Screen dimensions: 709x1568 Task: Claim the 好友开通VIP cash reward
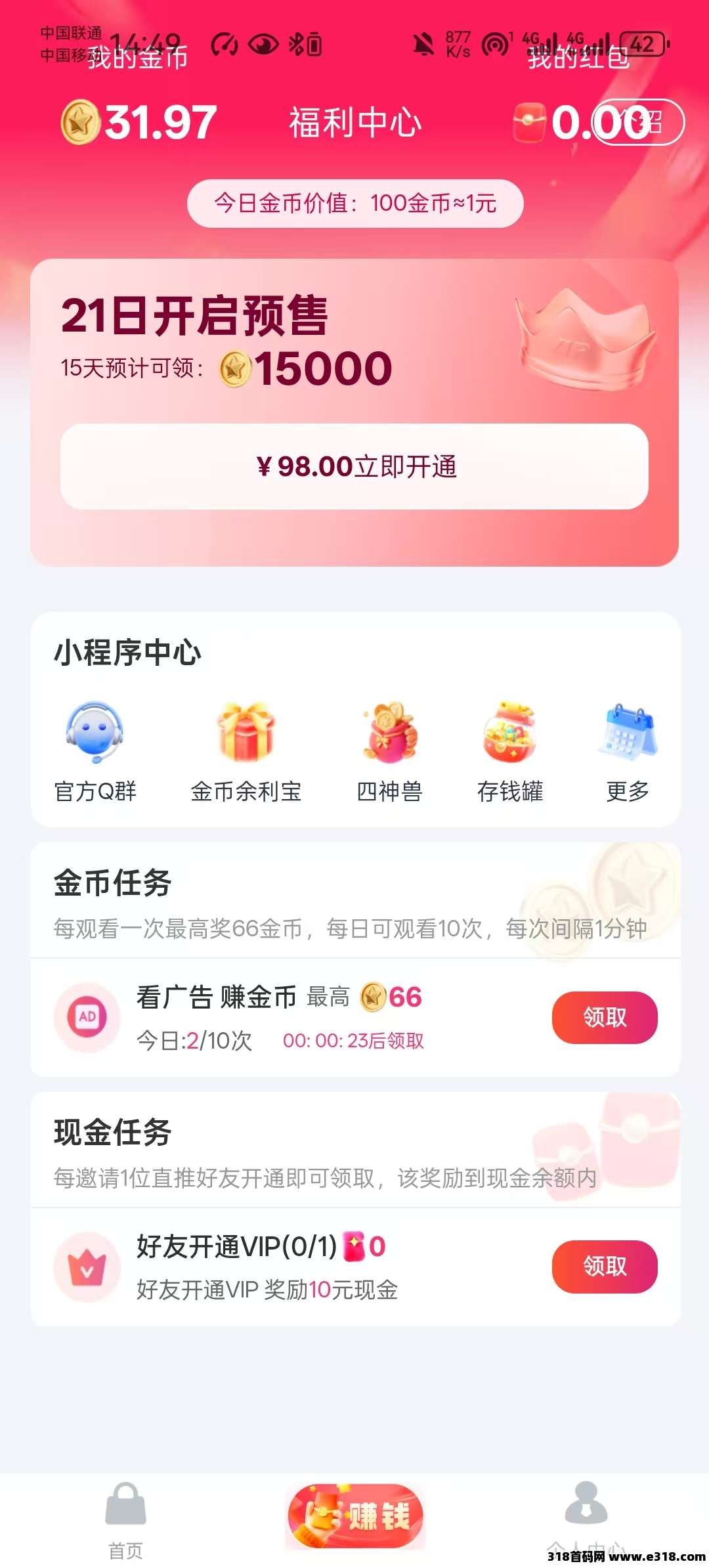click(x=604, y=1266)
